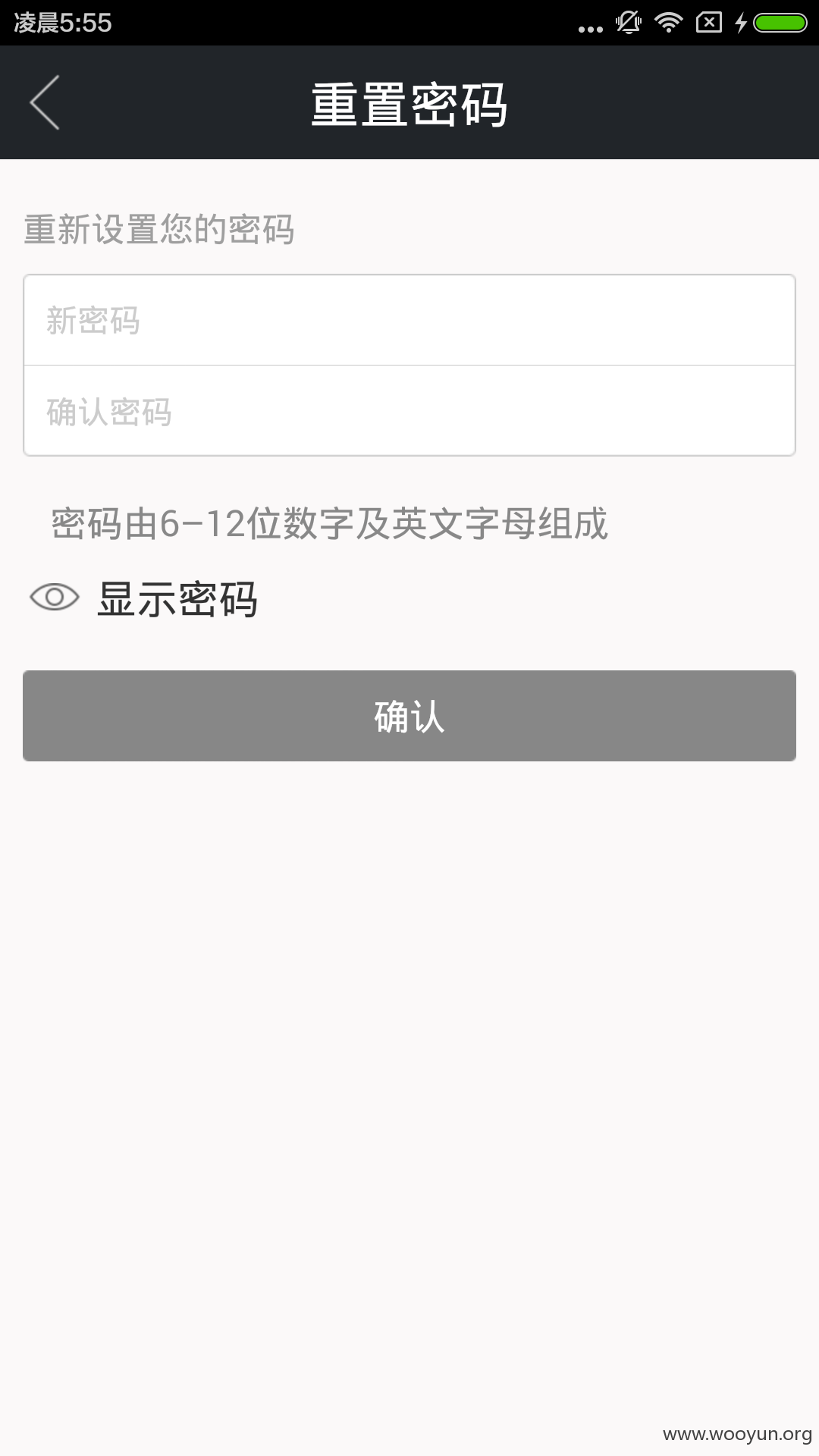The height and width of the screenshot is (1456, 819).
Task: Toggle 显示密码 to reveal password
Action: pos(144,598)
